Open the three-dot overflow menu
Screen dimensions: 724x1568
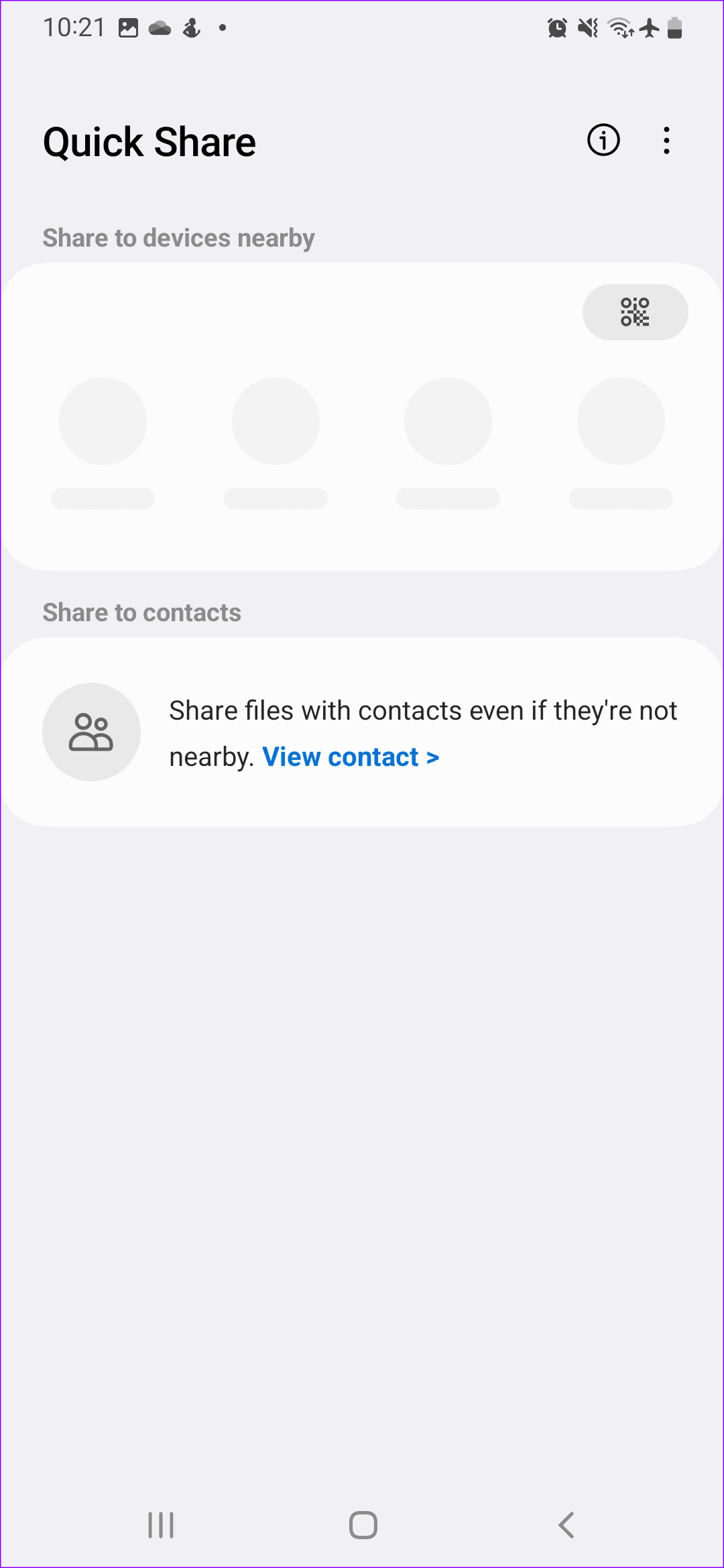coord(666,140)
